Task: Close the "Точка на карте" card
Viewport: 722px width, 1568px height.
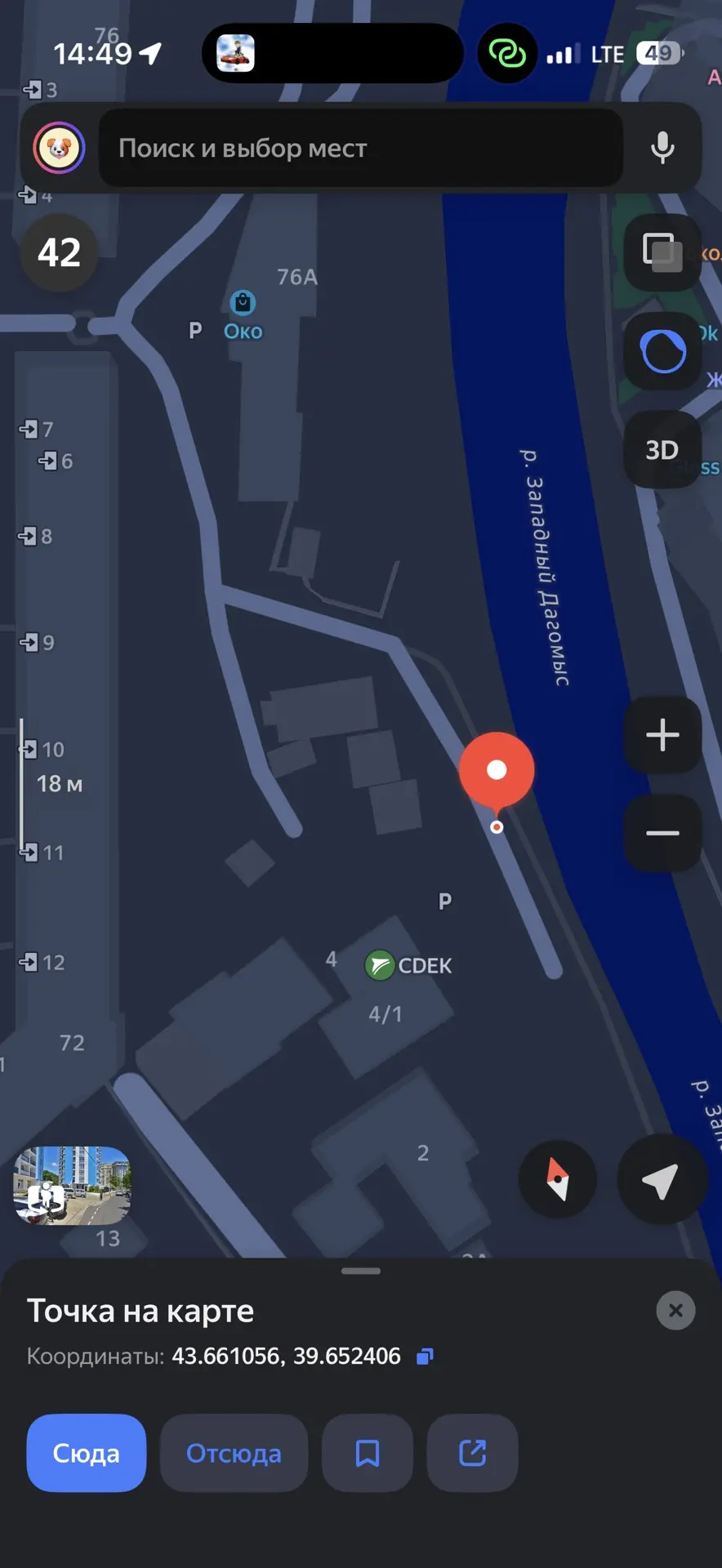Action: point(675,1311)
